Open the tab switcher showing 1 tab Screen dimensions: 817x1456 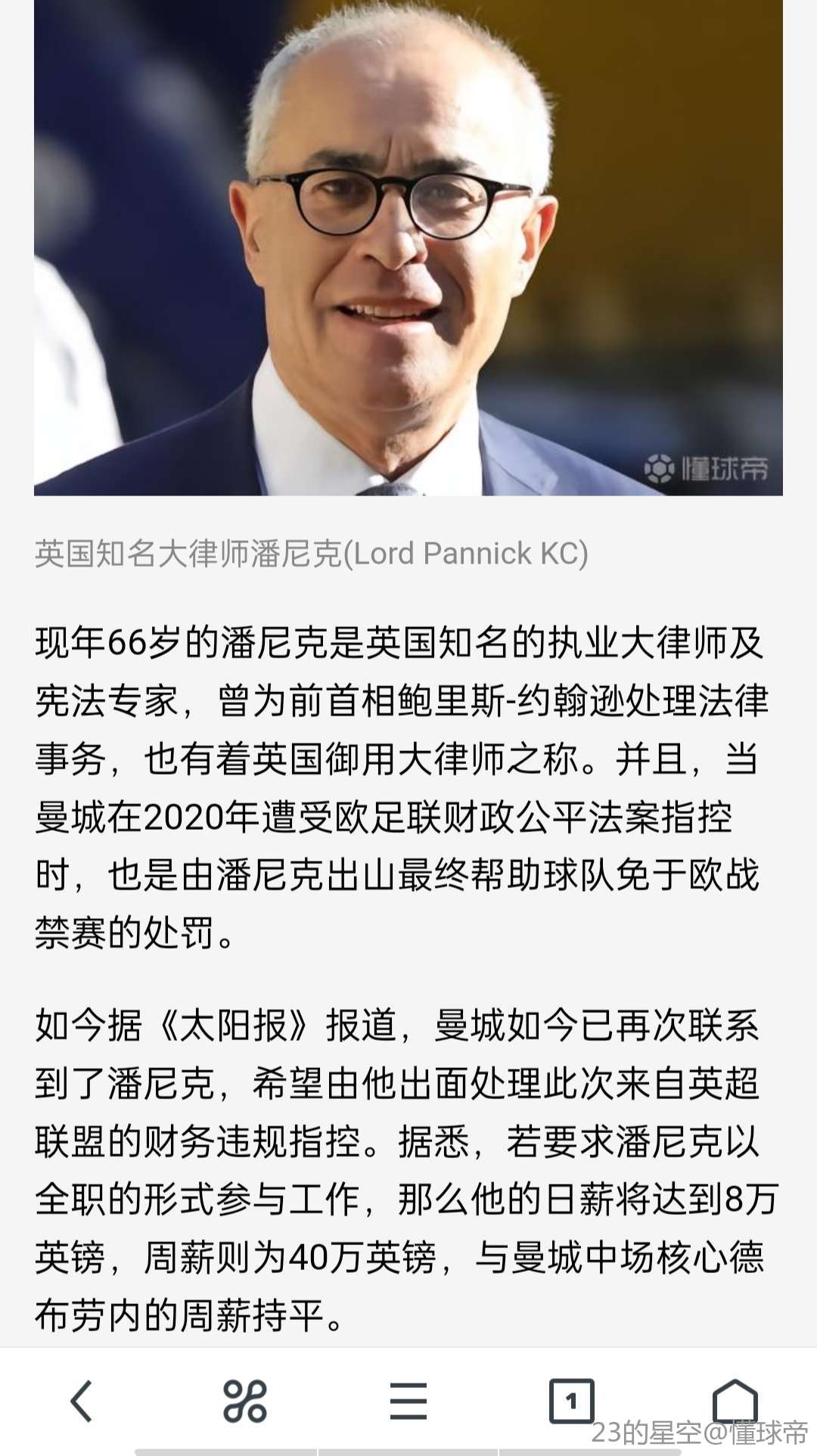[571, 1401]
